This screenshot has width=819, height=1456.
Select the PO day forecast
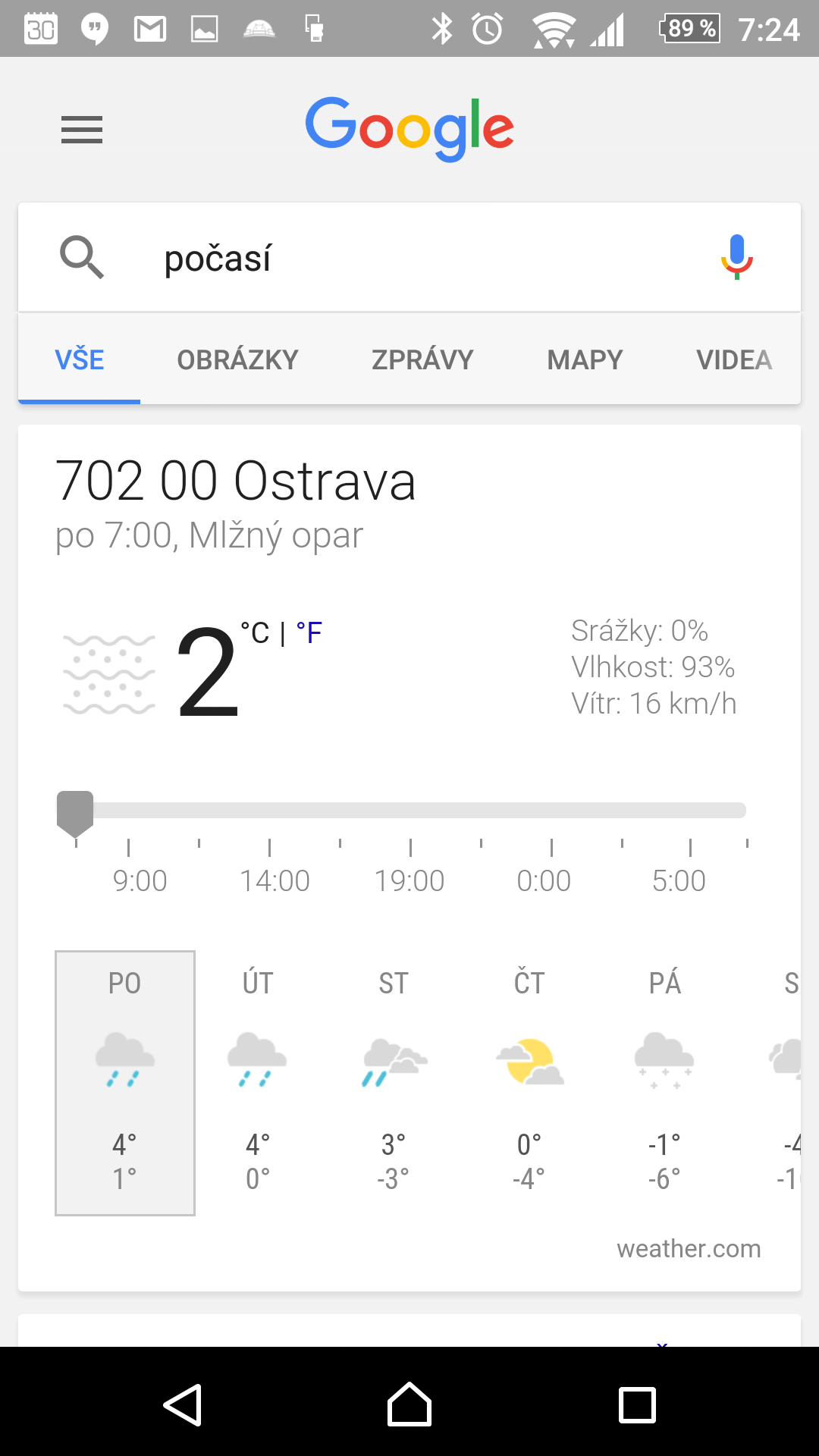pyautogui.click(x=125, y=1083)
